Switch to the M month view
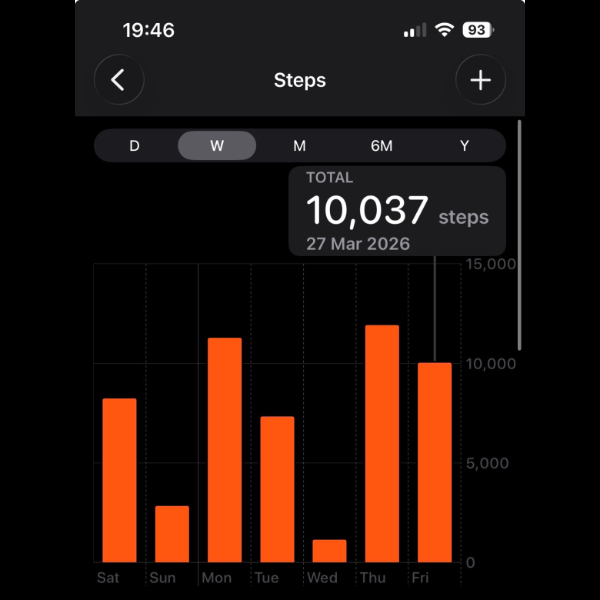The height and width of the screenshot is (600, 600). click(299, 146)
